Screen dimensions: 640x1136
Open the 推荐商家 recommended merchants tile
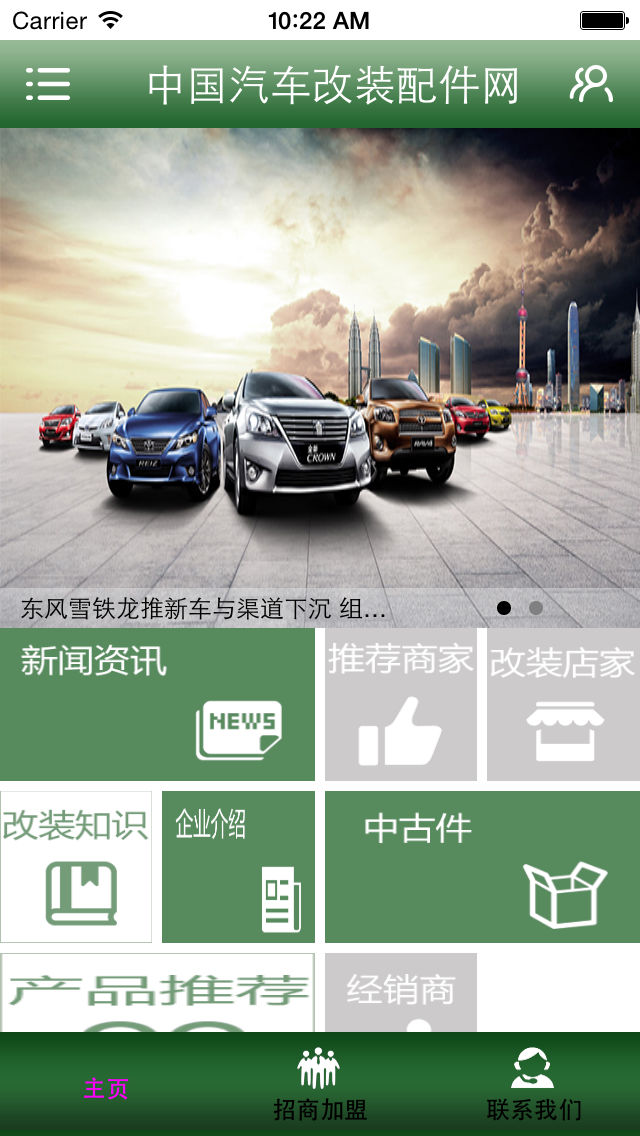click(401, 704)
